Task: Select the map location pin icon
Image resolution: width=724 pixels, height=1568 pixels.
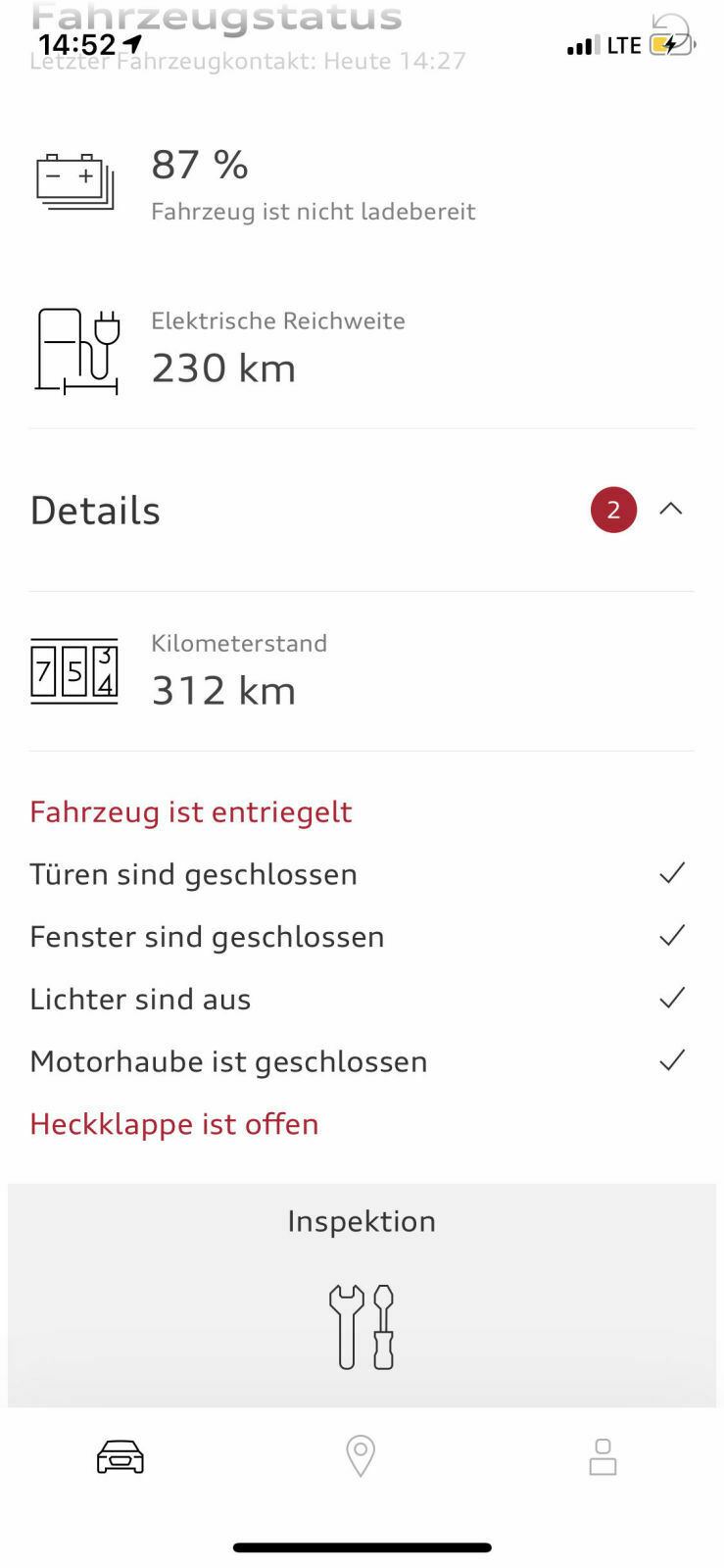Action: [x=361, y=1457]
